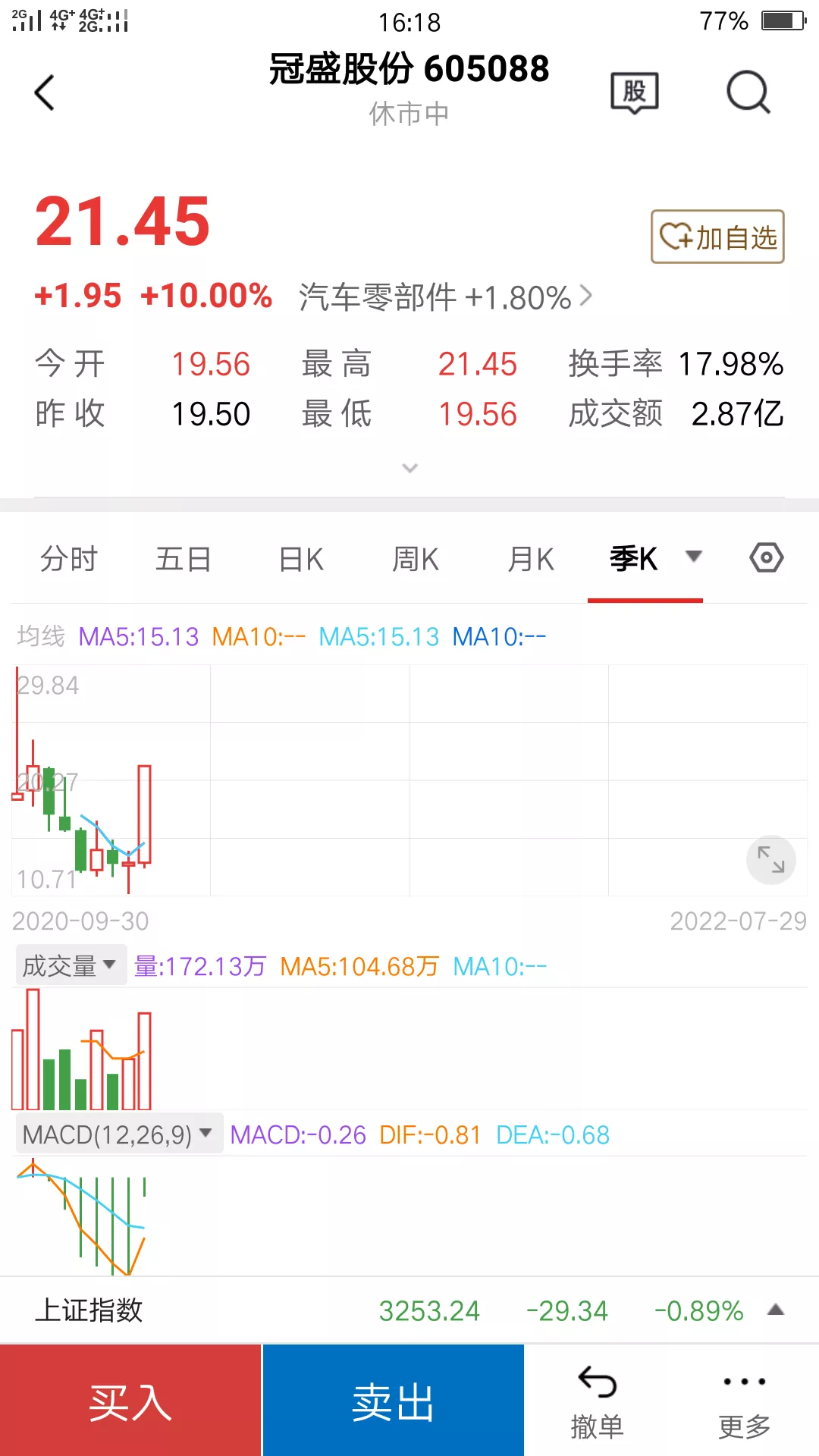
Task: Open the 季K period dropdown
Action: pos(693,557)
